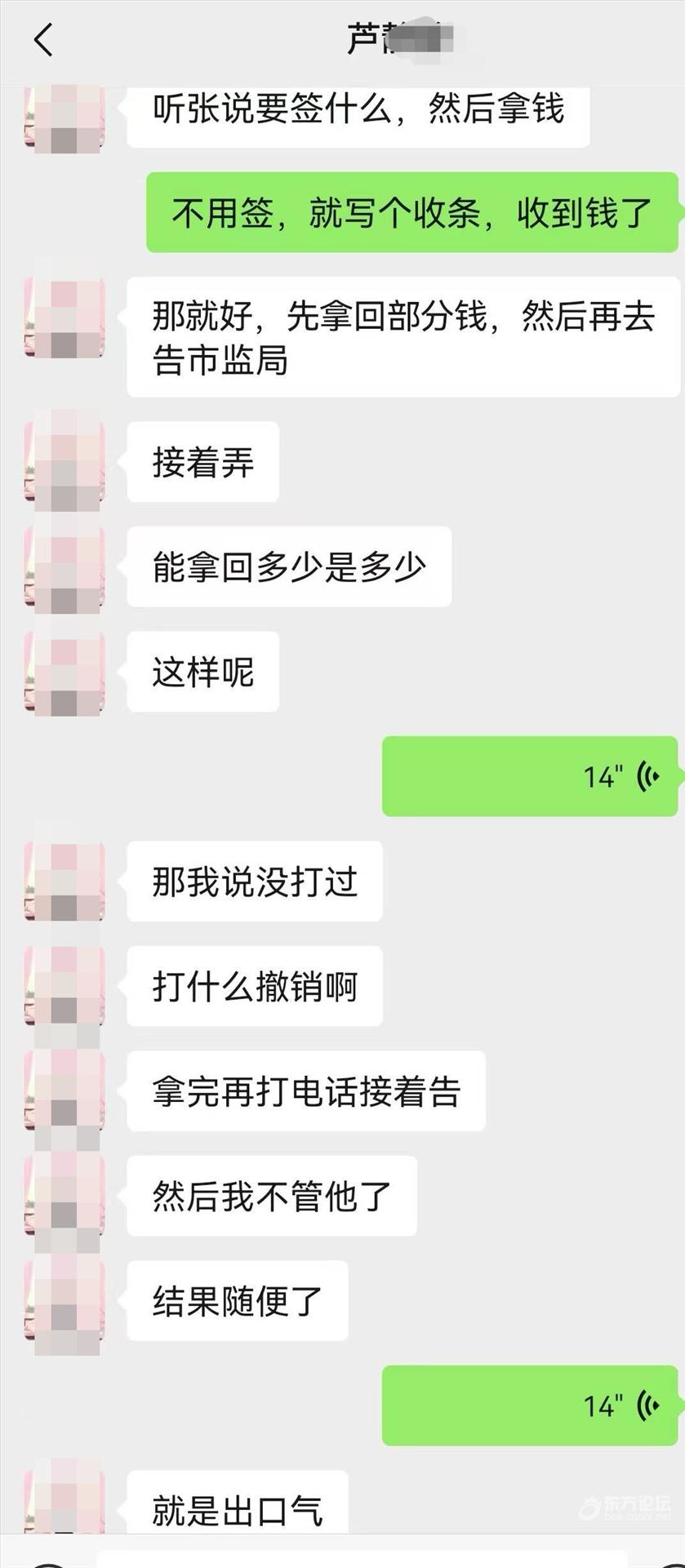Go back to the chat list
The height and width of the screenshot is (1568, 685).
click(43, 39)
